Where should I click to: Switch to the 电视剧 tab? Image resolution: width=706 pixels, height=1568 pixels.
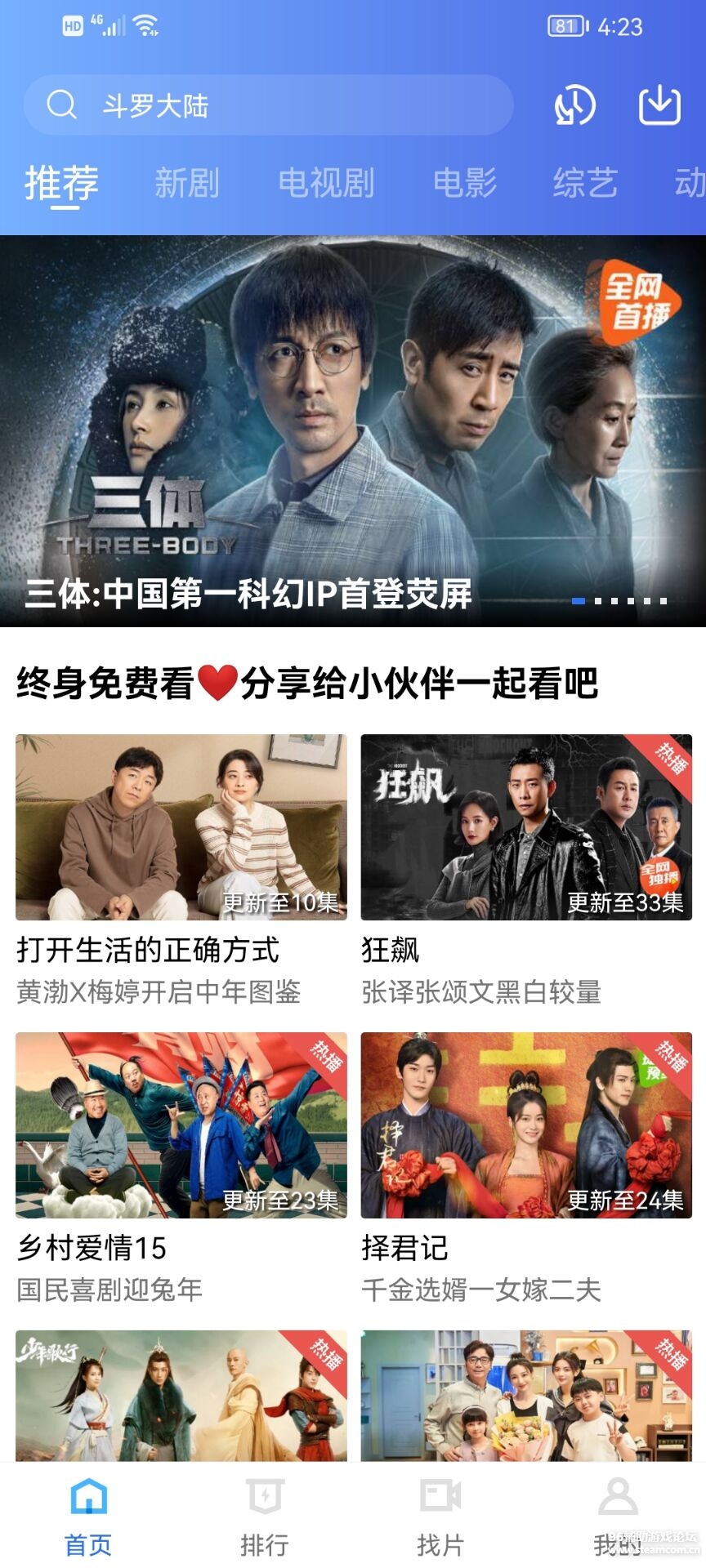[x=326, y=182]
